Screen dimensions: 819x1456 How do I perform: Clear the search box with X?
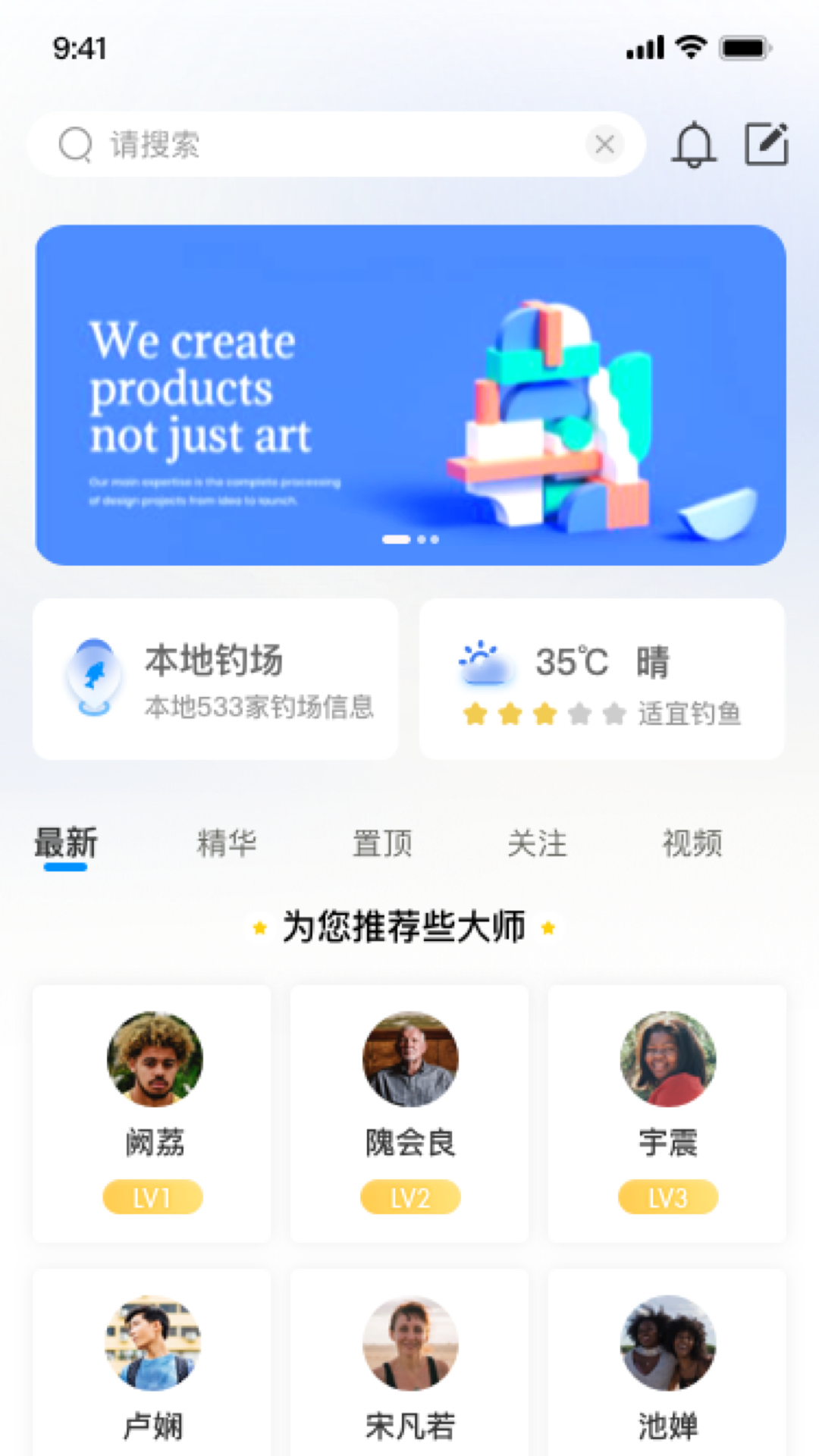tap(604, 144)
